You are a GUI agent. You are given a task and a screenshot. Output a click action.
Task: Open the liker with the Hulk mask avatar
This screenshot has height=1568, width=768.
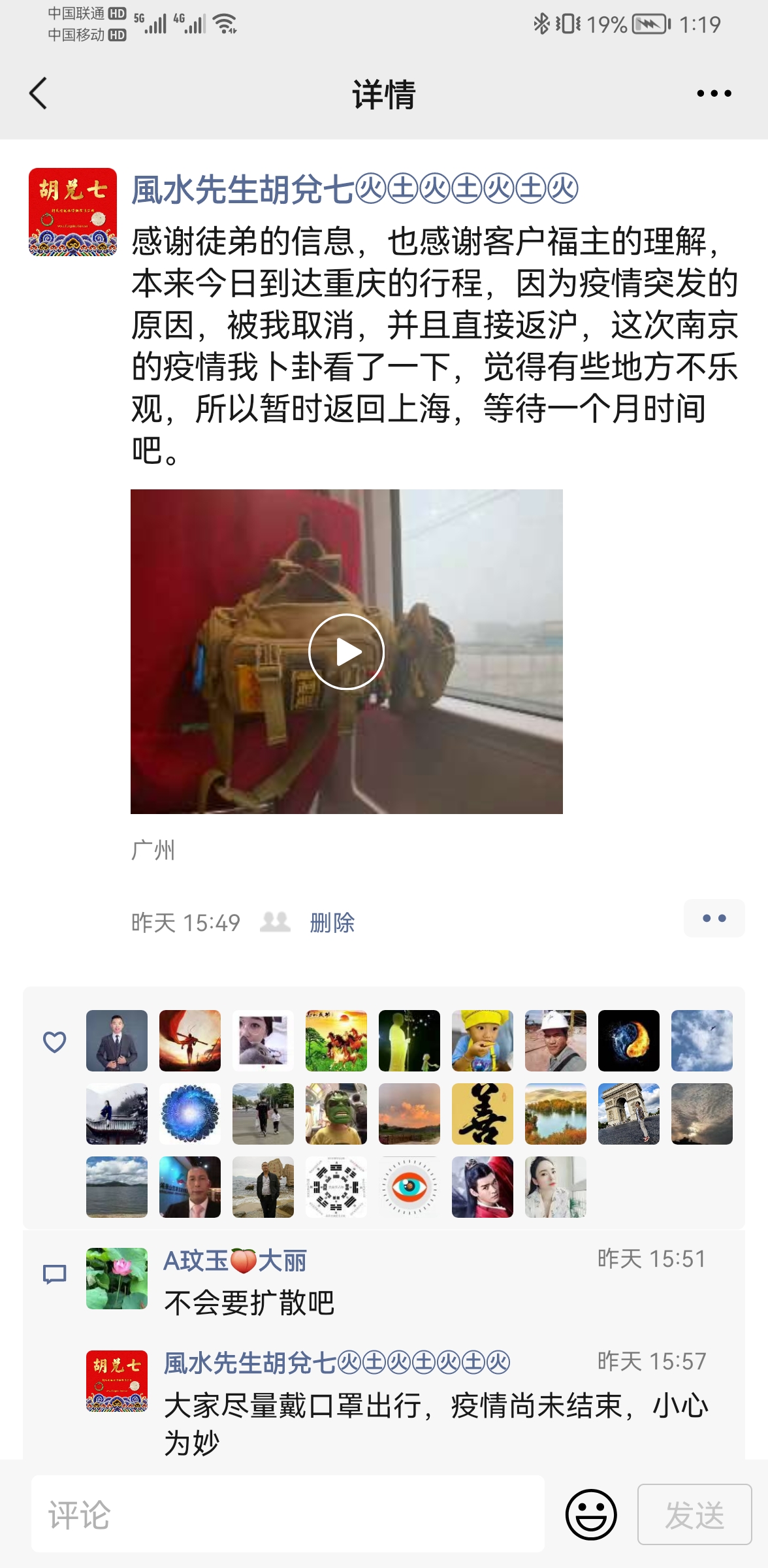pyautogui.click(x=336, y=1114)
